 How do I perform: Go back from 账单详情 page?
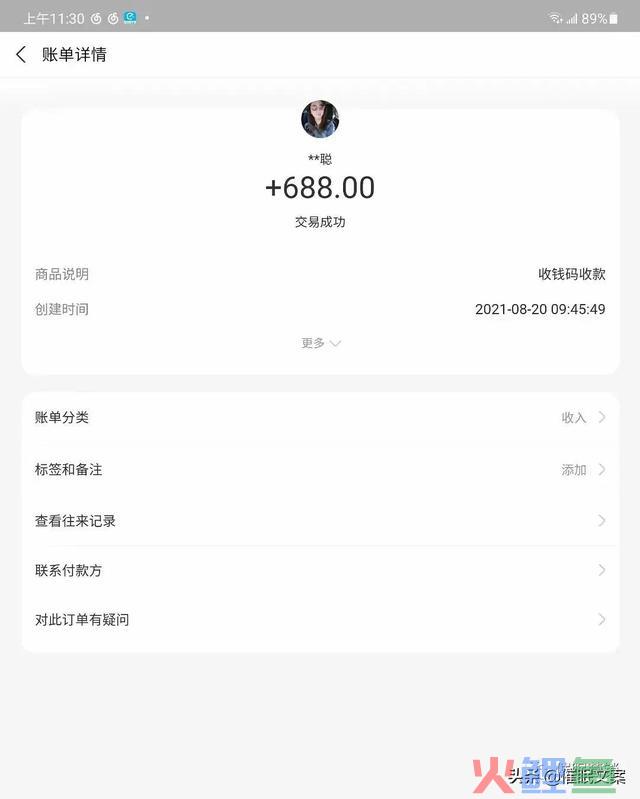pos(21,55)
